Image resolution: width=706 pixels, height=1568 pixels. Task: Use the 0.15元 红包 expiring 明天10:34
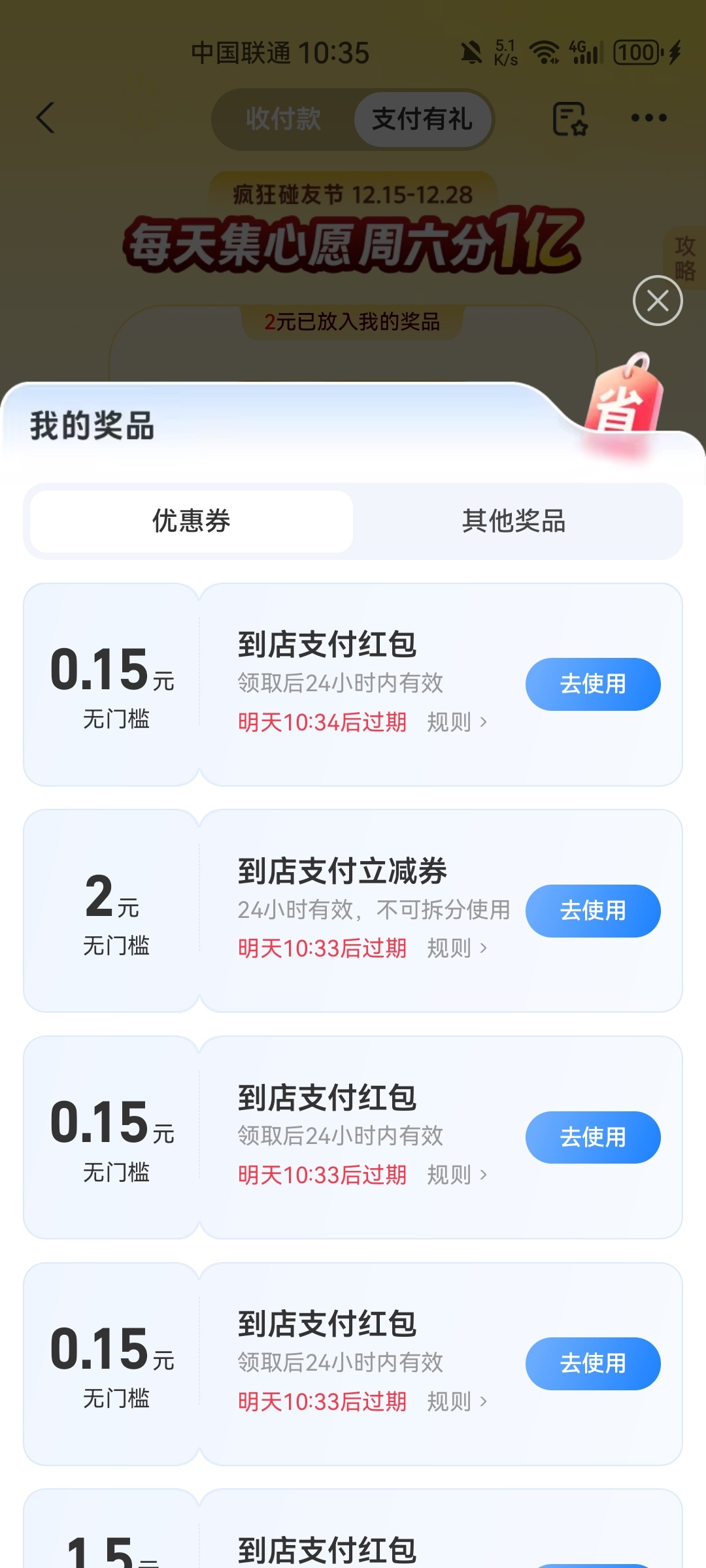pyautogui.click(x=593, y=684)
